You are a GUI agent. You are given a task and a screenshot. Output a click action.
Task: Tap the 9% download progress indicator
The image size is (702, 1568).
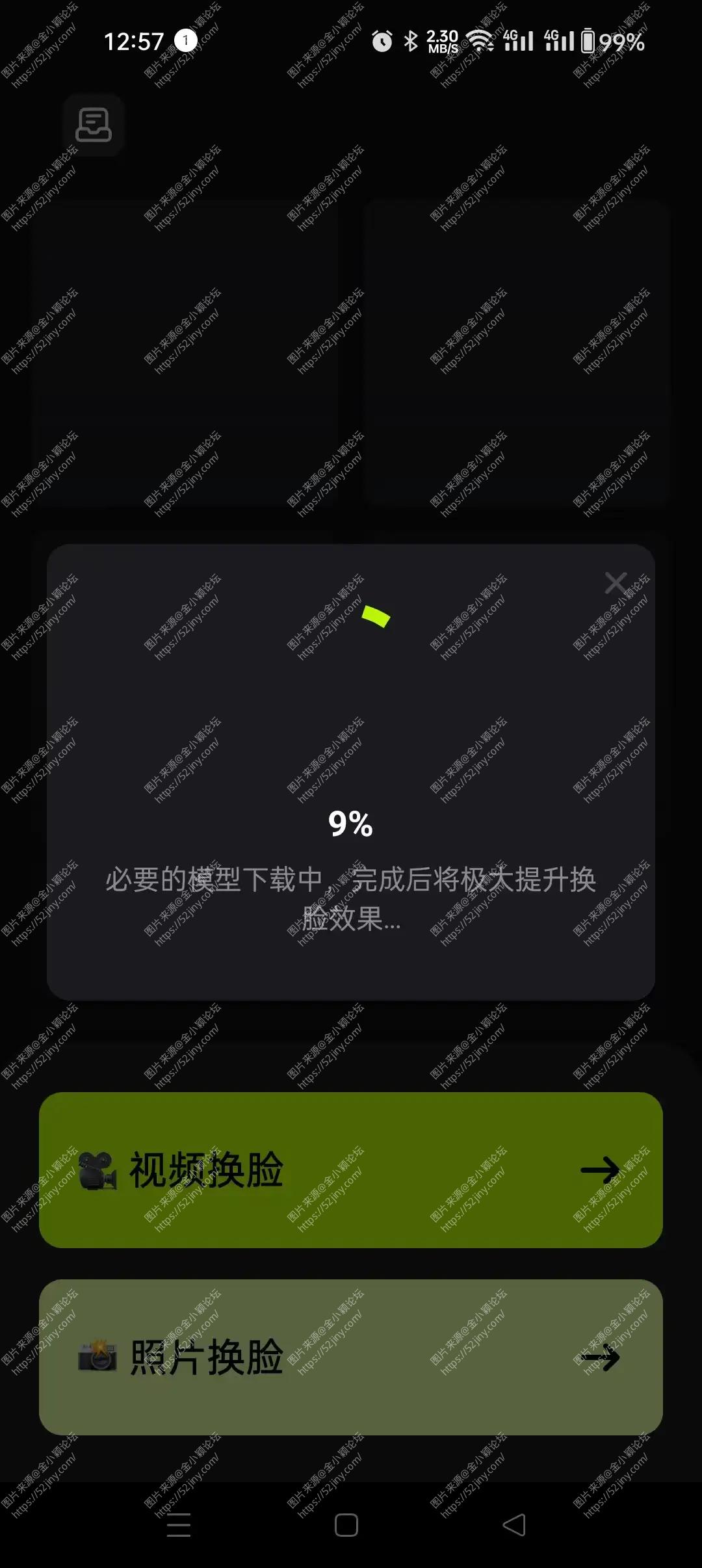[x=351, y=824]
